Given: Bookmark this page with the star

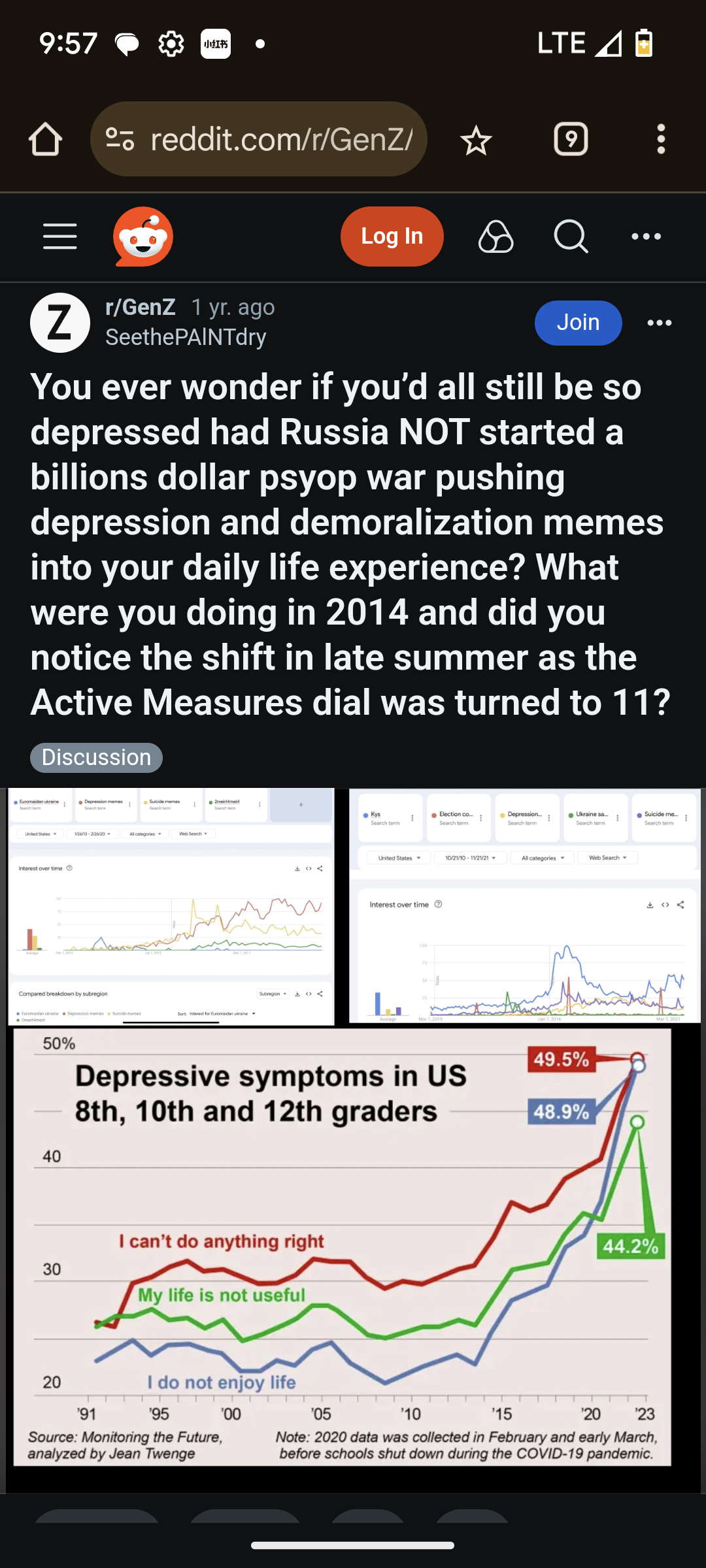Looking at the screenshot, I should (x=476, y=140).
